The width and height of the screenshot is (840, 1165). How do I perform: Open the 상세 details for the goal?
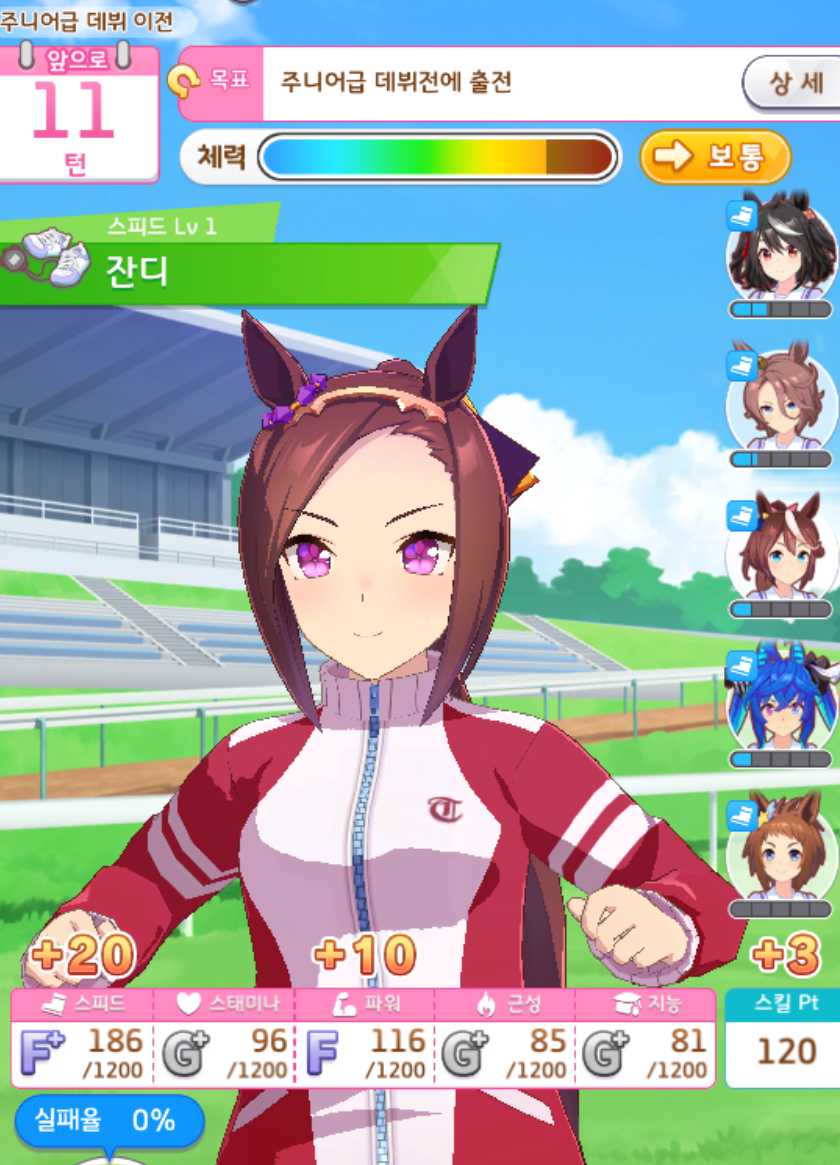[793, 83]
